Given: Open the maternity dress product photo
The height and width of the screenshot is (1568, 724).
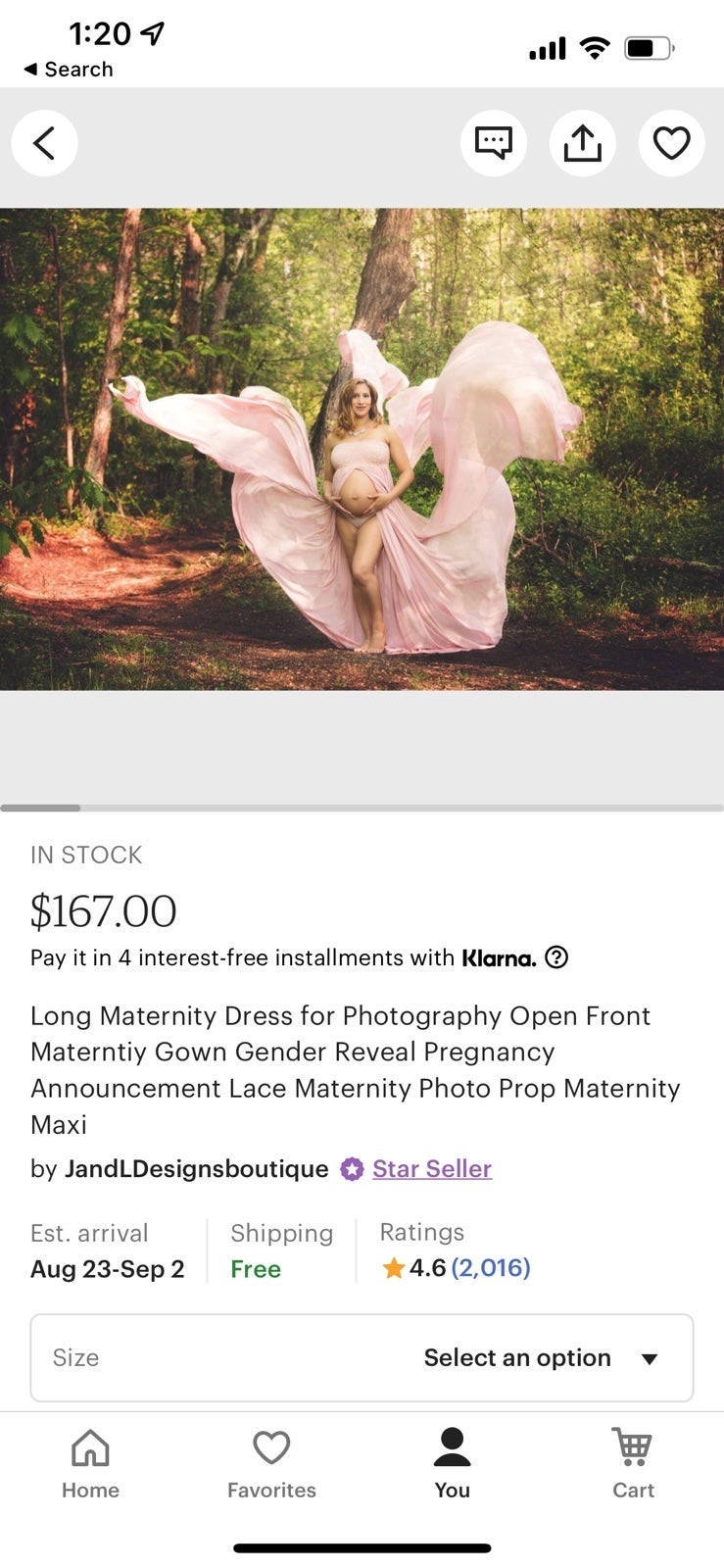Looking at the screenshot, I should [x=362, y=449].
